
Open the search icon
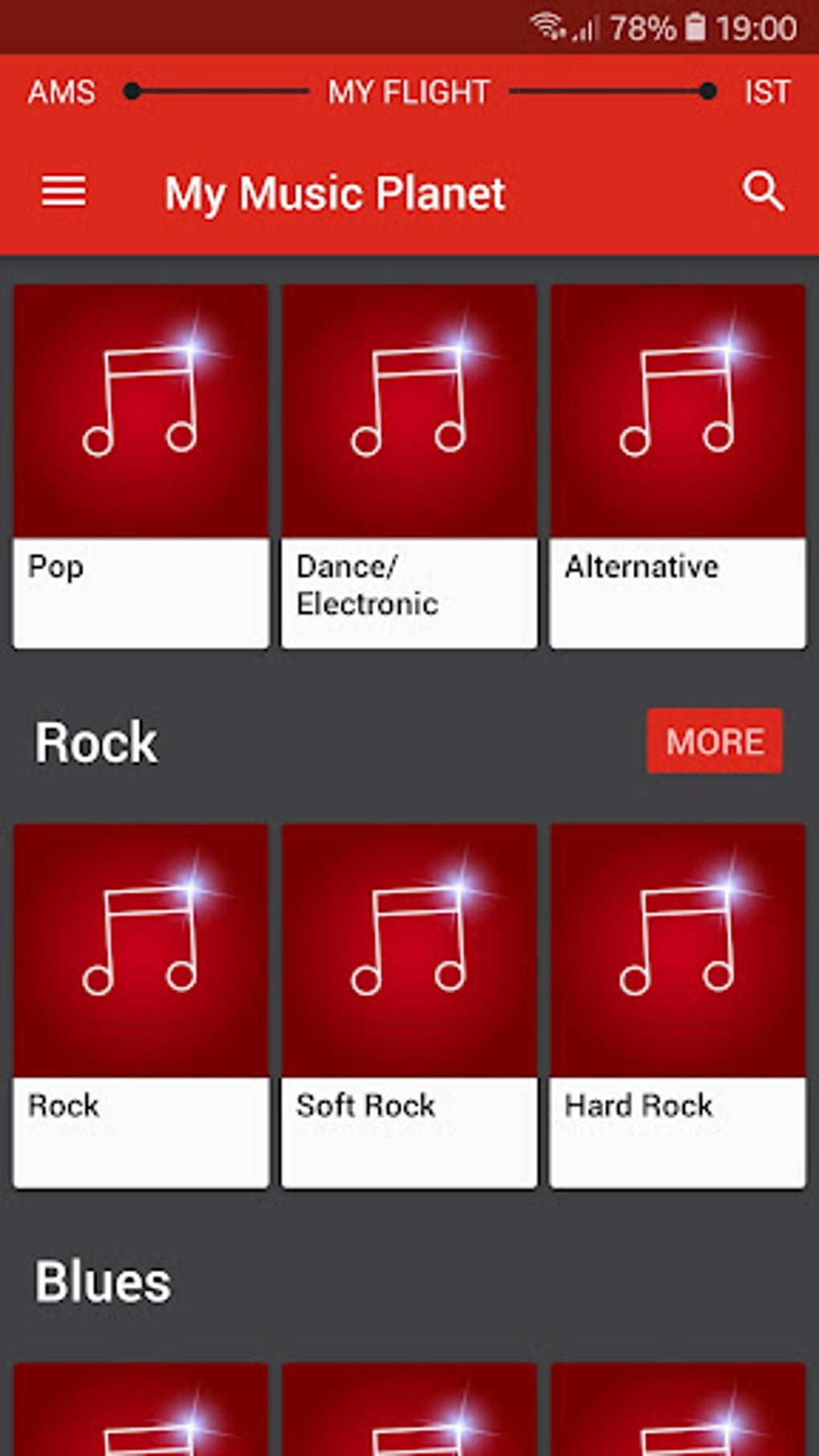763,191
